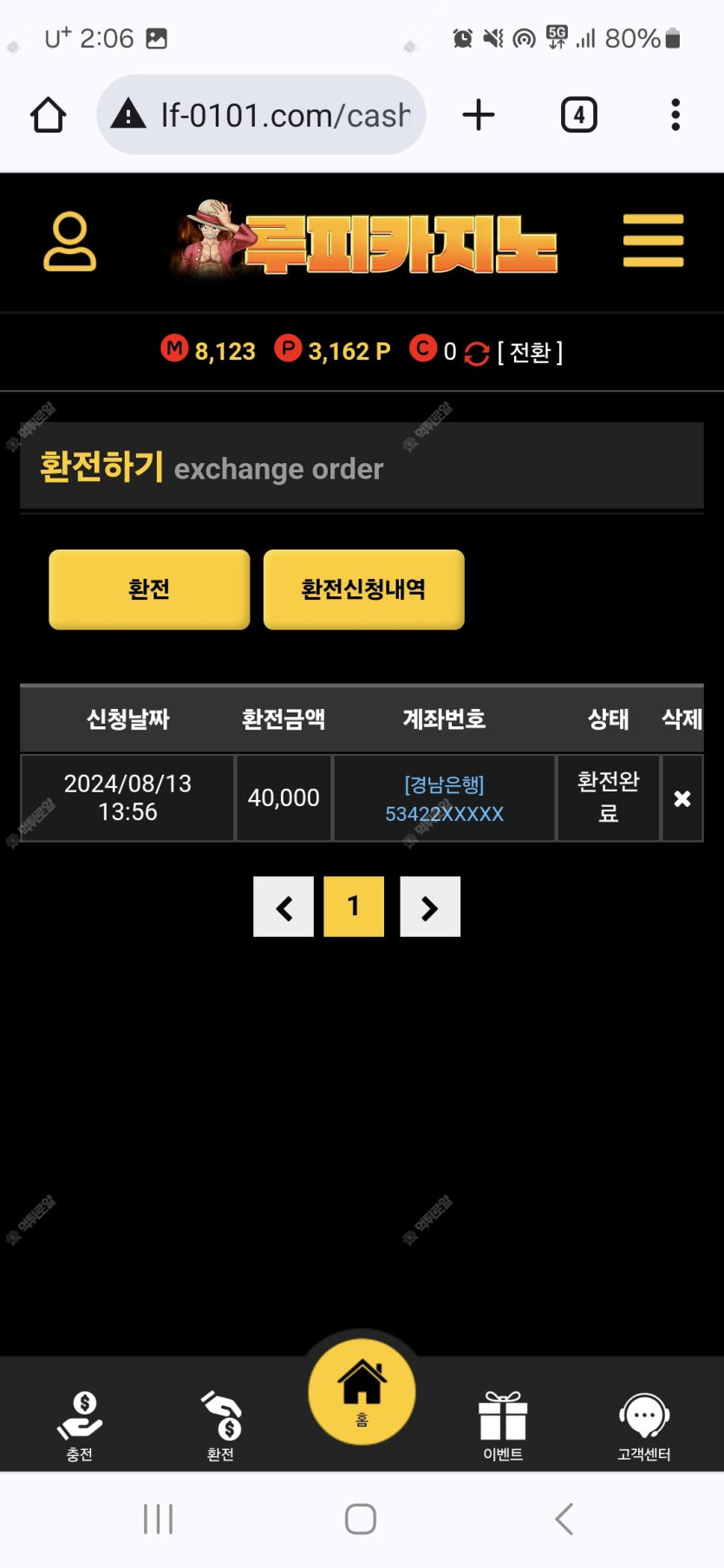The image size is (724, 1568).
Task: Tap the 전환 points conversion link
Action: click(x=530, y=352)
